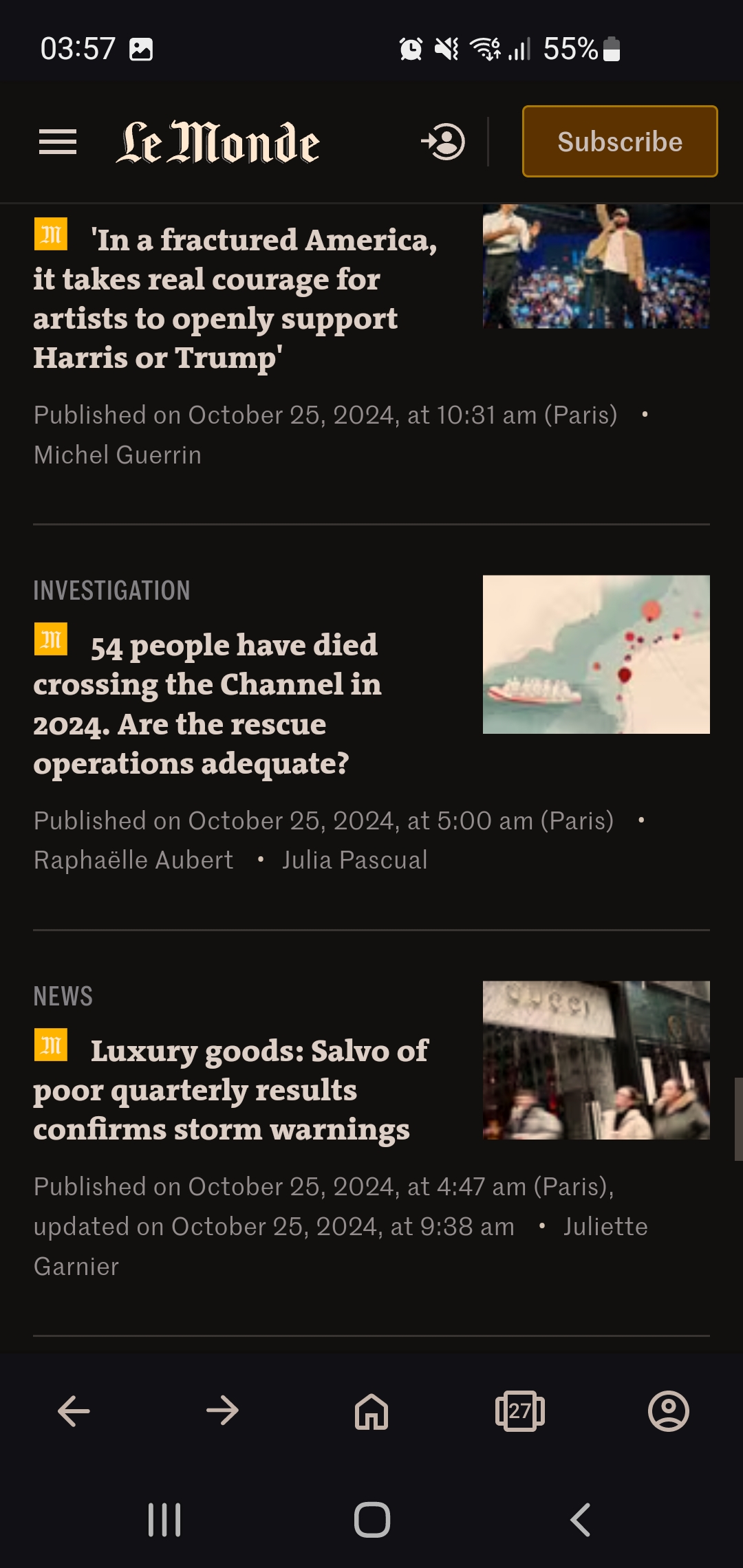The width and height of the screenshot is (743, 1568).
Task: Open the hamburger menu
Action: point(58,142)
